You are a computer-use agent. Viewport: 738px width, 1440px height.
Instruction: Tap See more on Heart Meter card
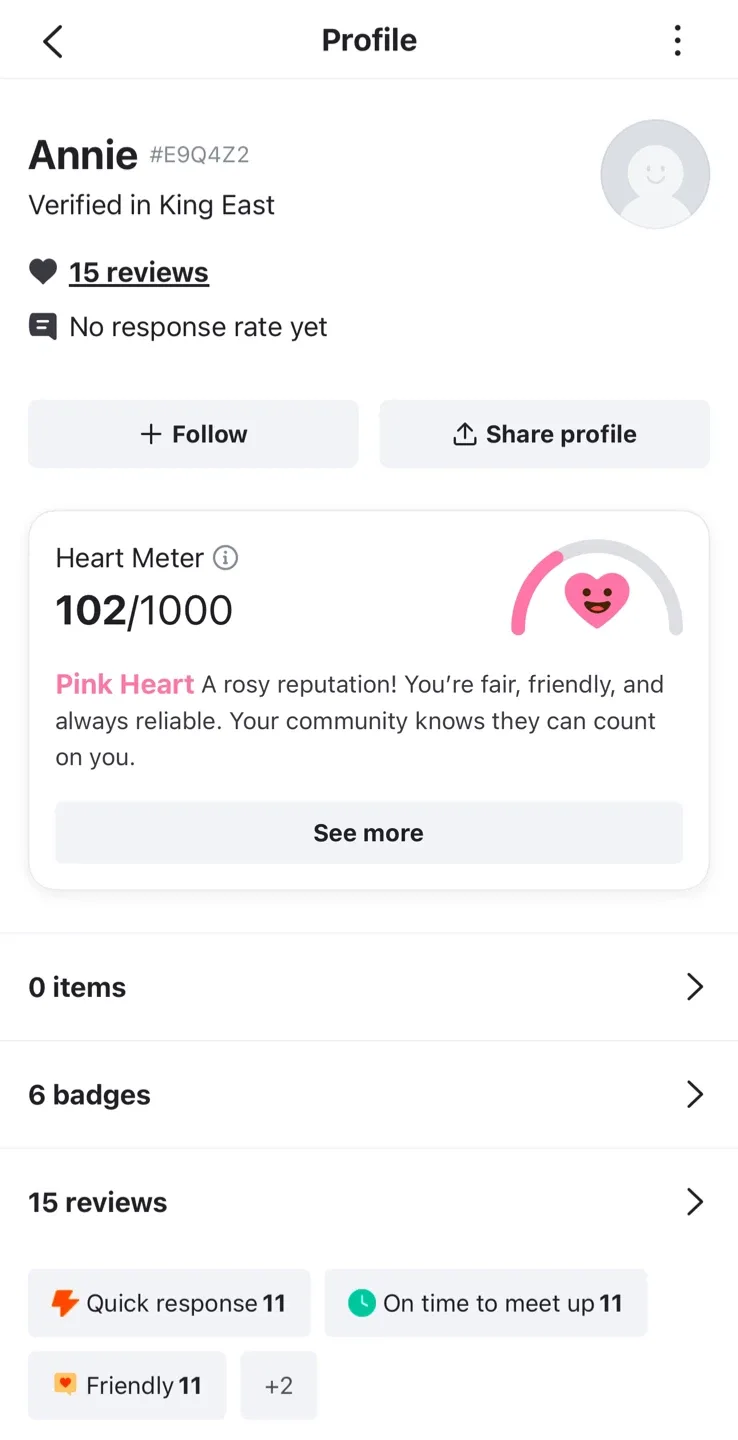coord(368,833)
